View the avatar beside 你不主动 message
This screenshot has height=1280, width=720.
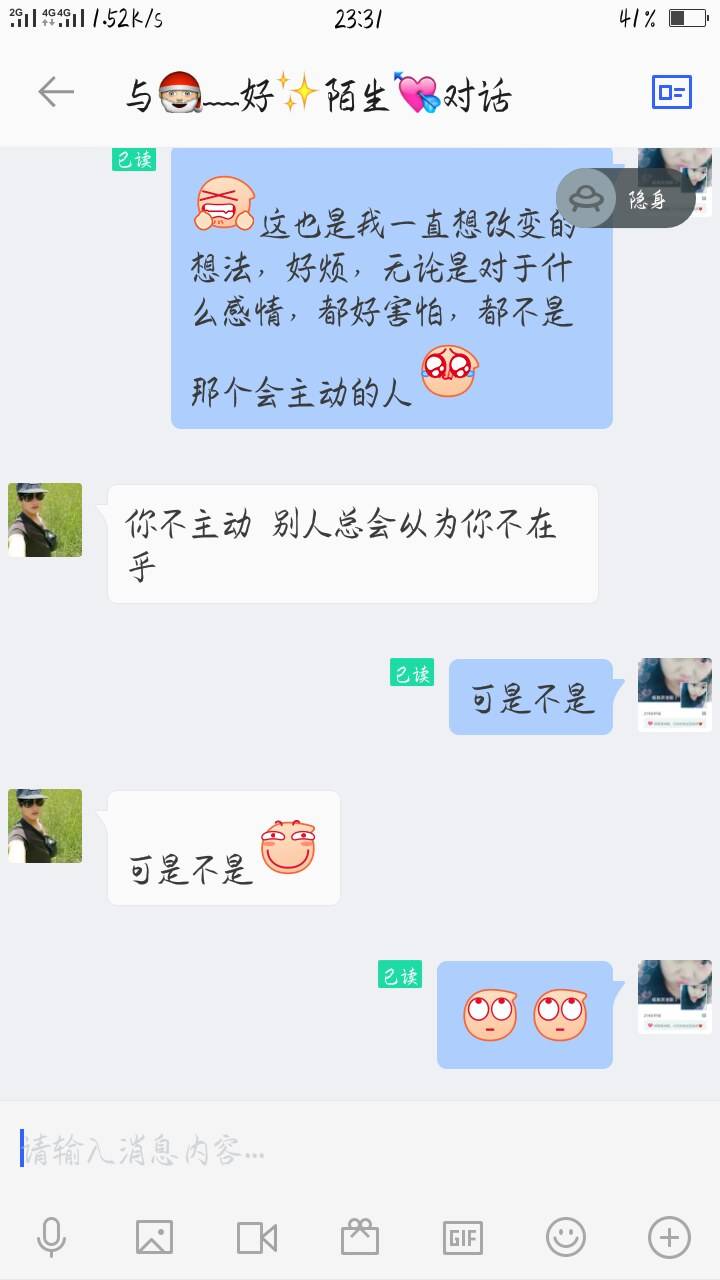tap(45, 520)
